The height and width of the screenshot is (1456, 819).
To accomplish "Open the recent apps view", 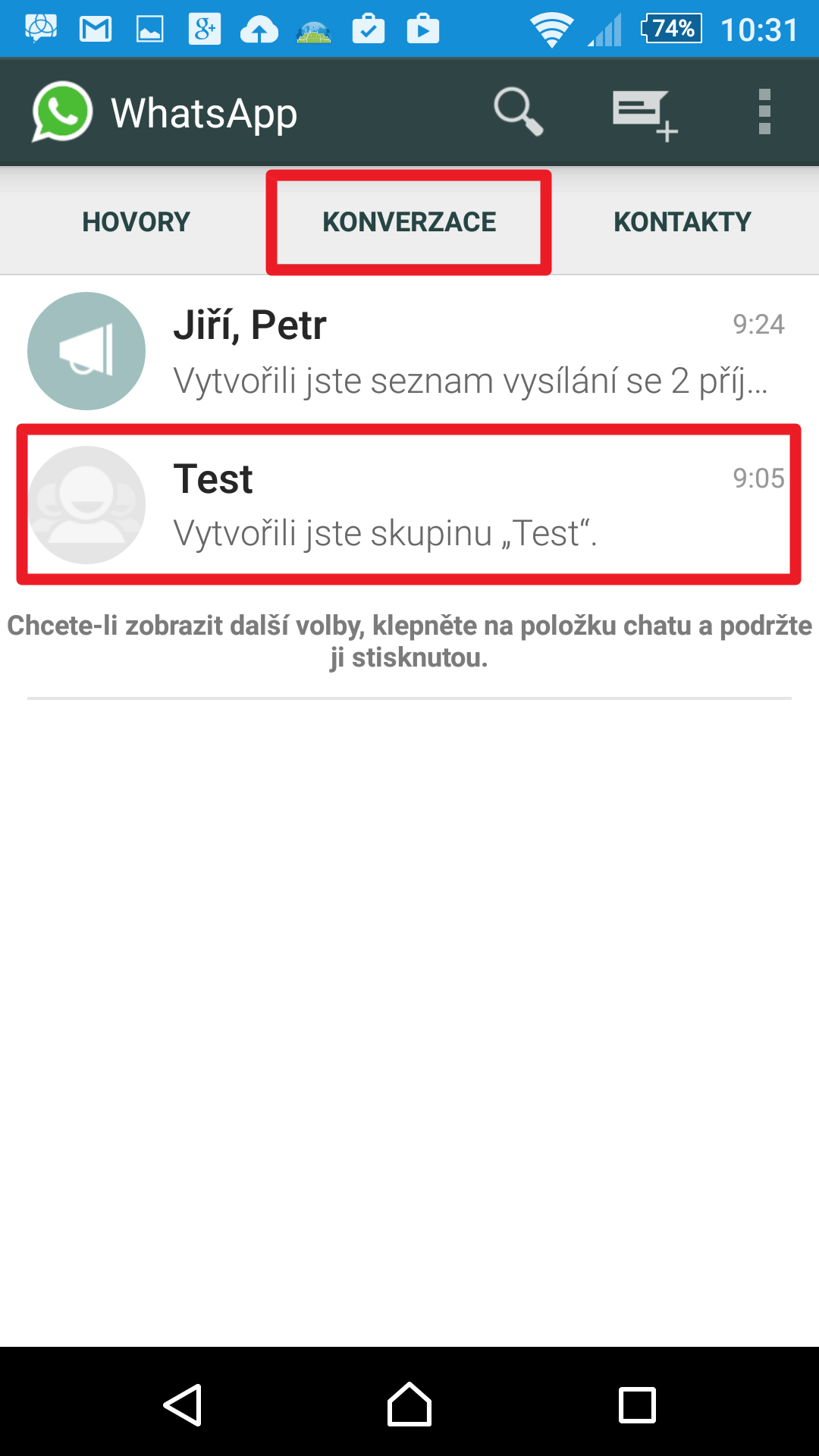I will coord(637,1405).
